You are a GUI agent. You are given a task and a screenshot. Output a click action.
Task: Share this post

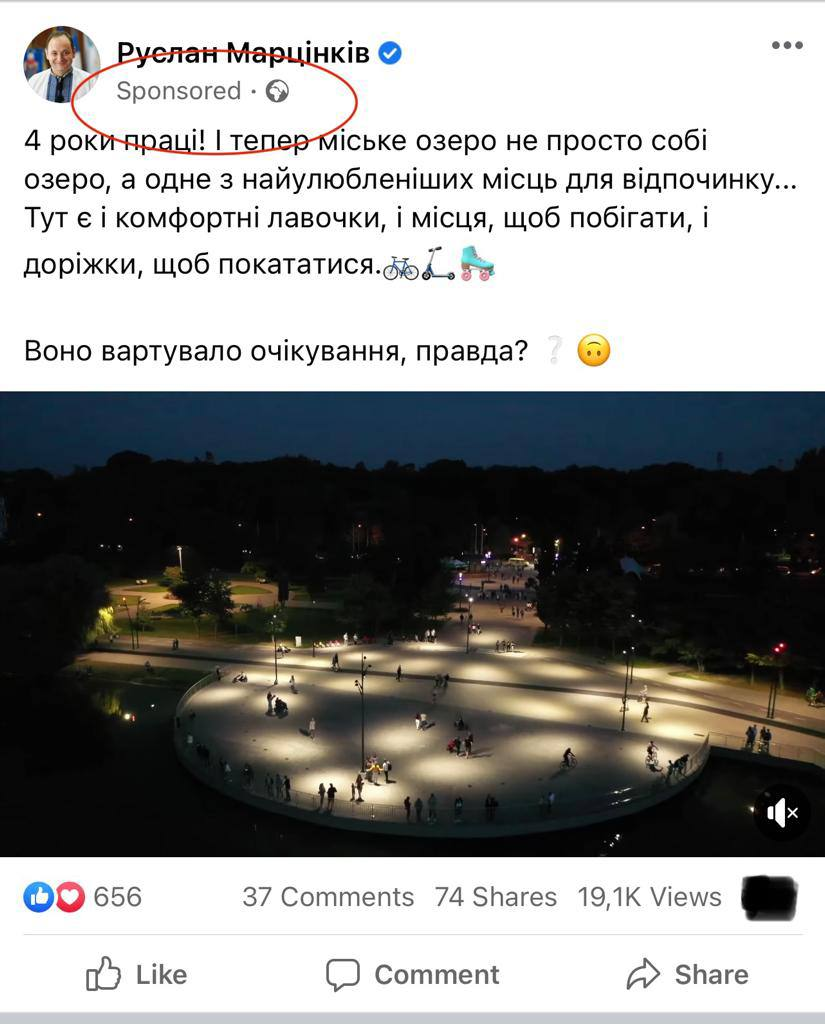pyautogui.click(x=687, y=974)
